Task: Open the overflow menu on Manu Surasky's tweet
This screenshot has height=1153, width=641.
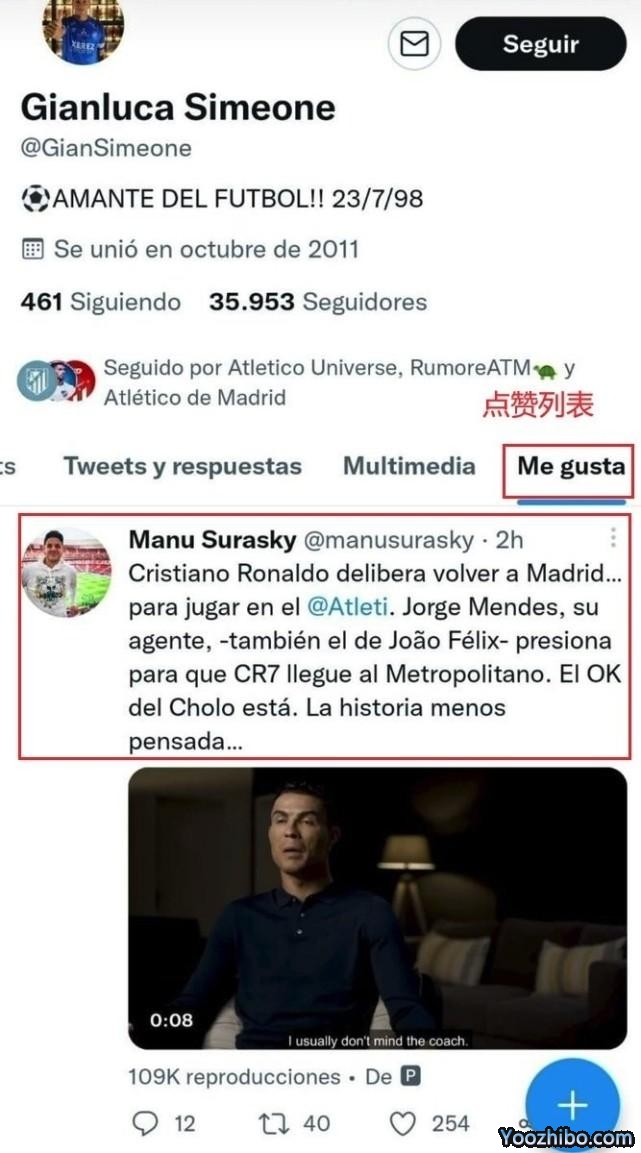Action: pos(613,539)
